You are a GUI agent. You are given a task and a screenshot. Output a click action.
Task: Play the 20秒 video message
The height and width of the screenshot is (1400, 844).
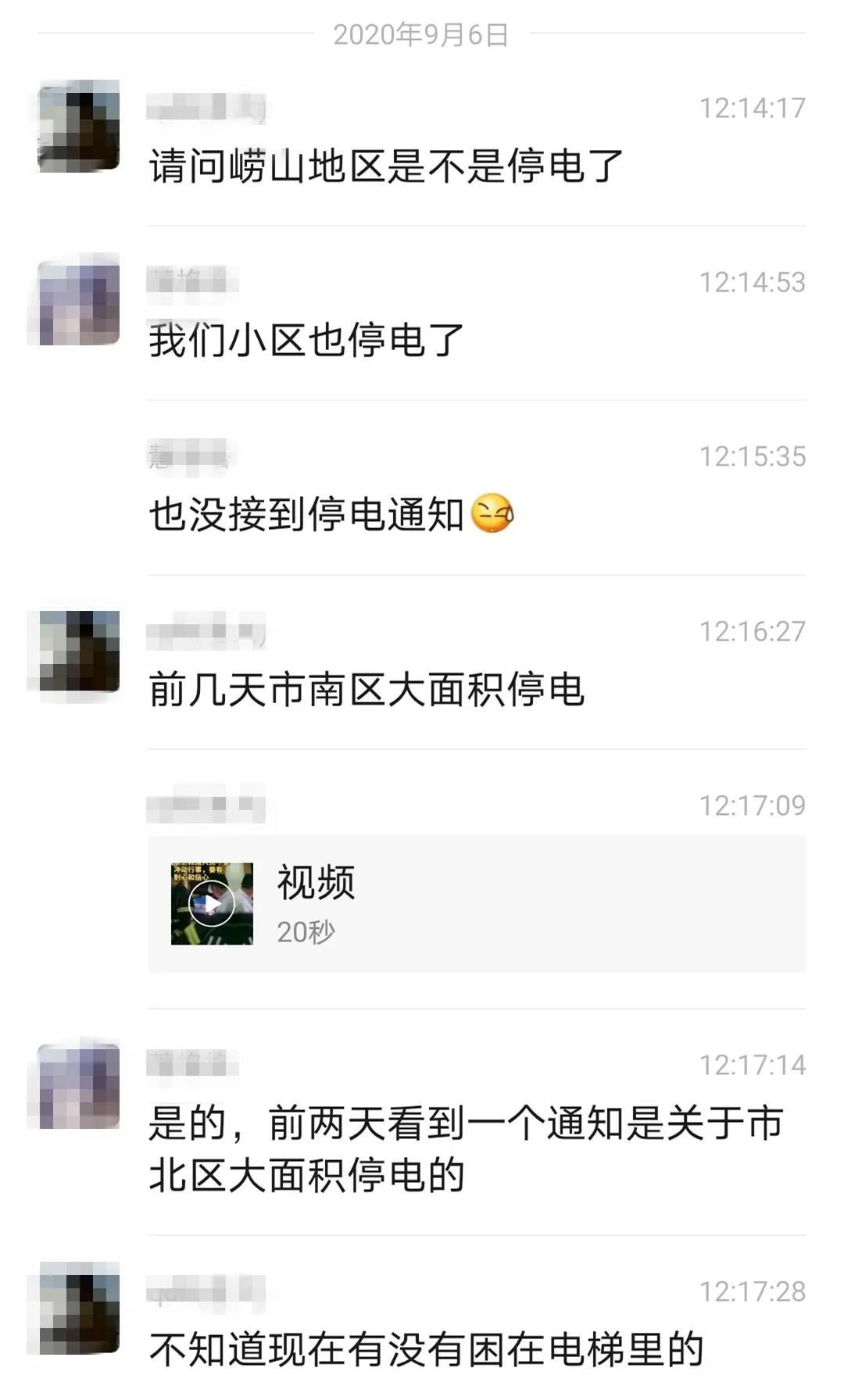tap(212, 904)
